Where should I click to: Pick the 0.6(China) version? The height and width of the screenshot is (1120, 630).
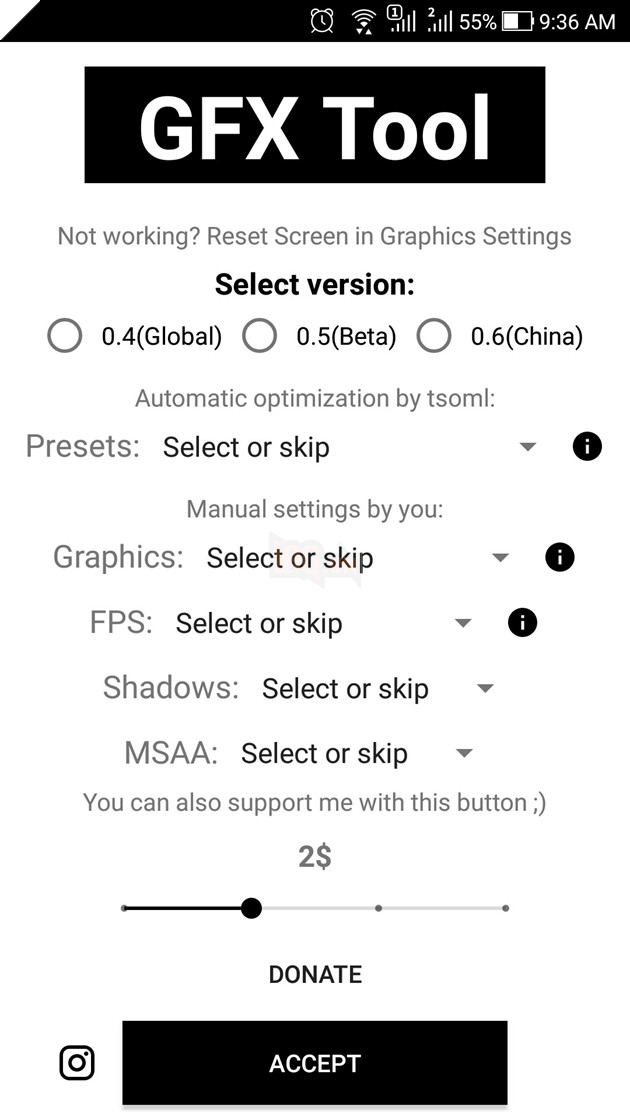click(x=434, y=336)
